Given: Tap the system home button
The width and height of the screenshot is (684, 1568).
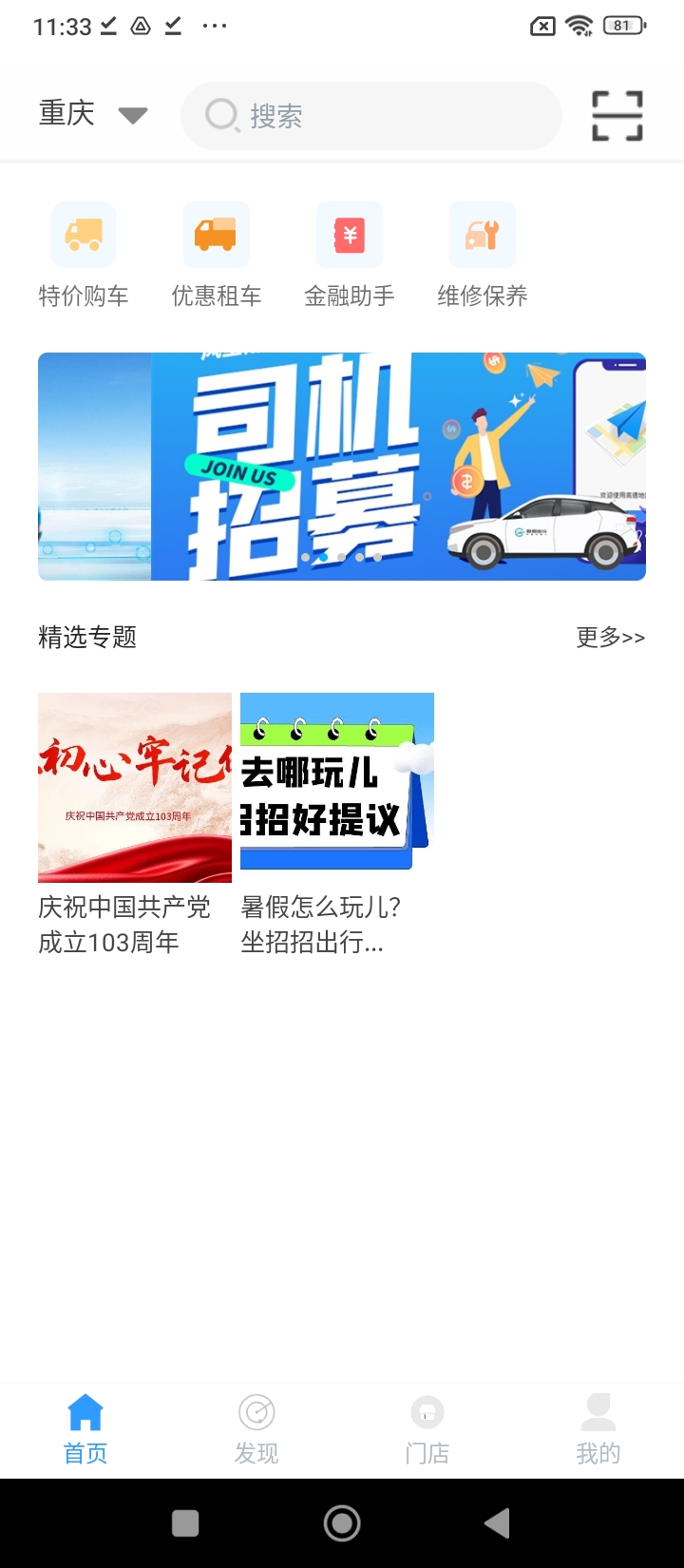Looking at the screenshot, I should pos(342,1523).
